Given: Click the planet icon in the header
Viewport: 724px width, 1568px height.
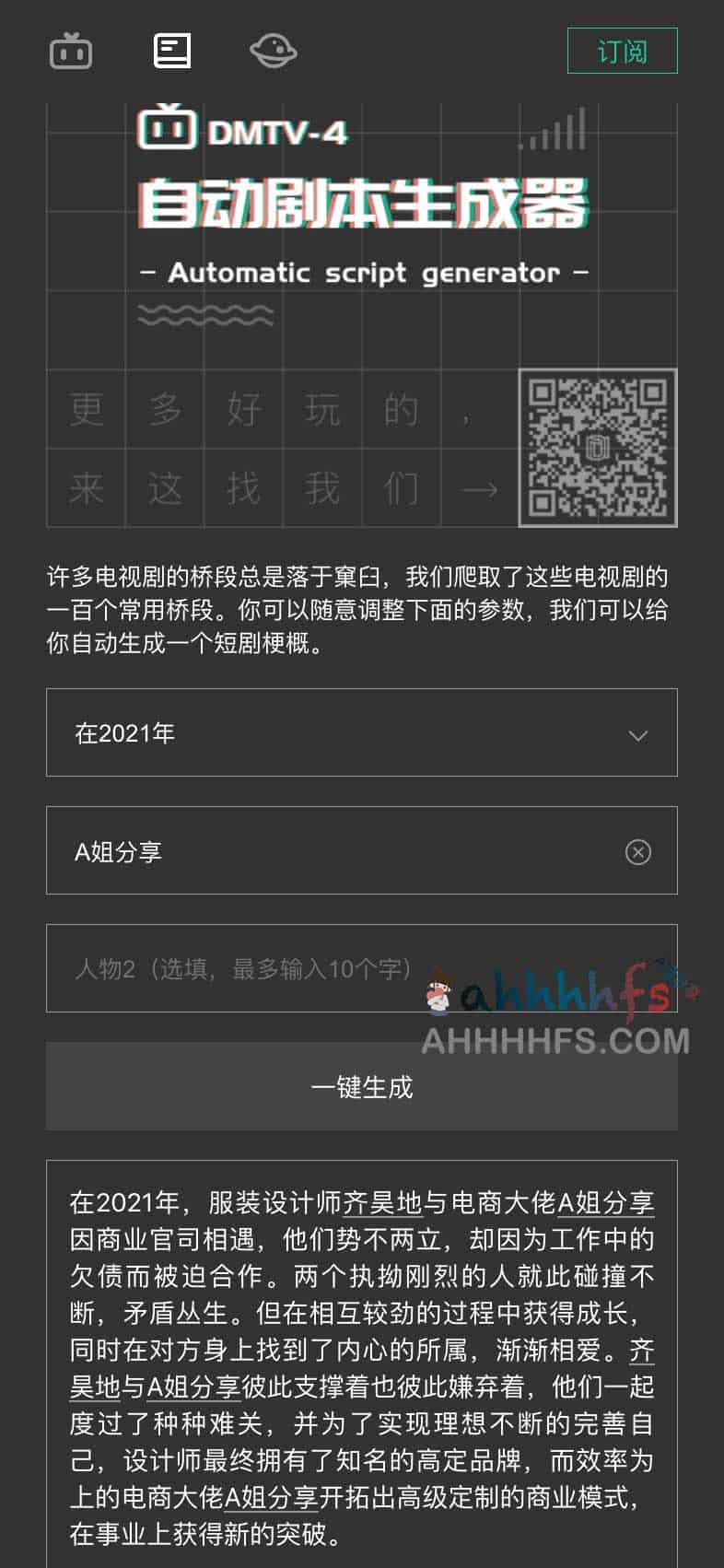Looking at the screenshot, I should point(272,51).
